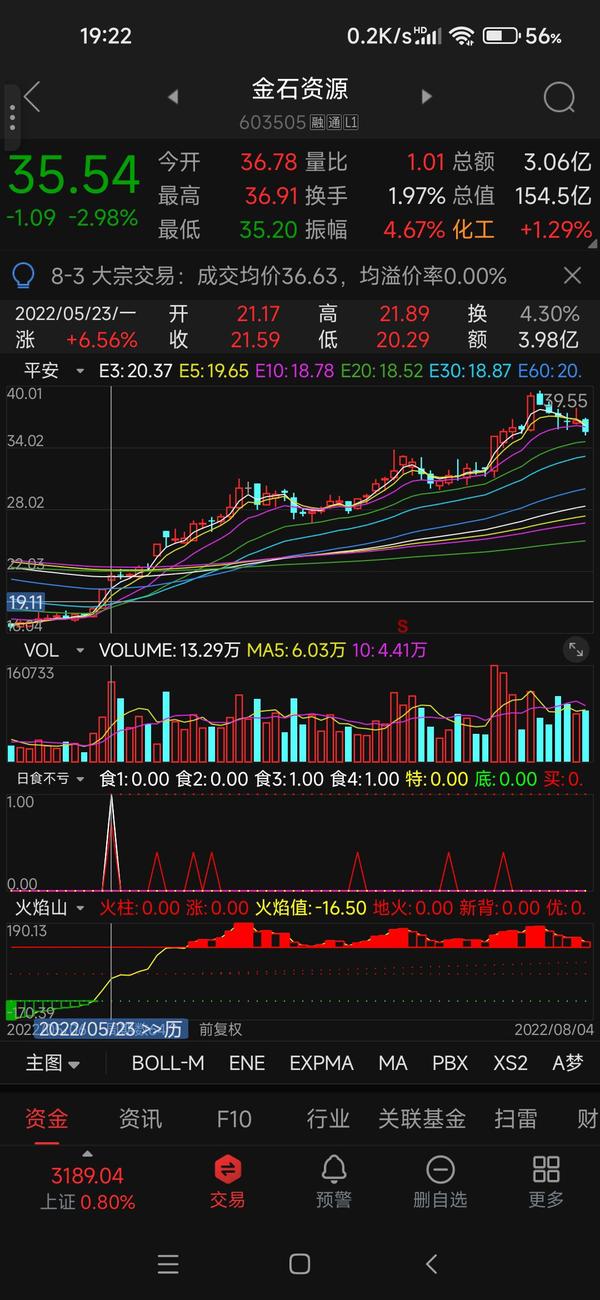Open the 更多 menu
600x1300 pixels.
click(x=546, y=1180)
